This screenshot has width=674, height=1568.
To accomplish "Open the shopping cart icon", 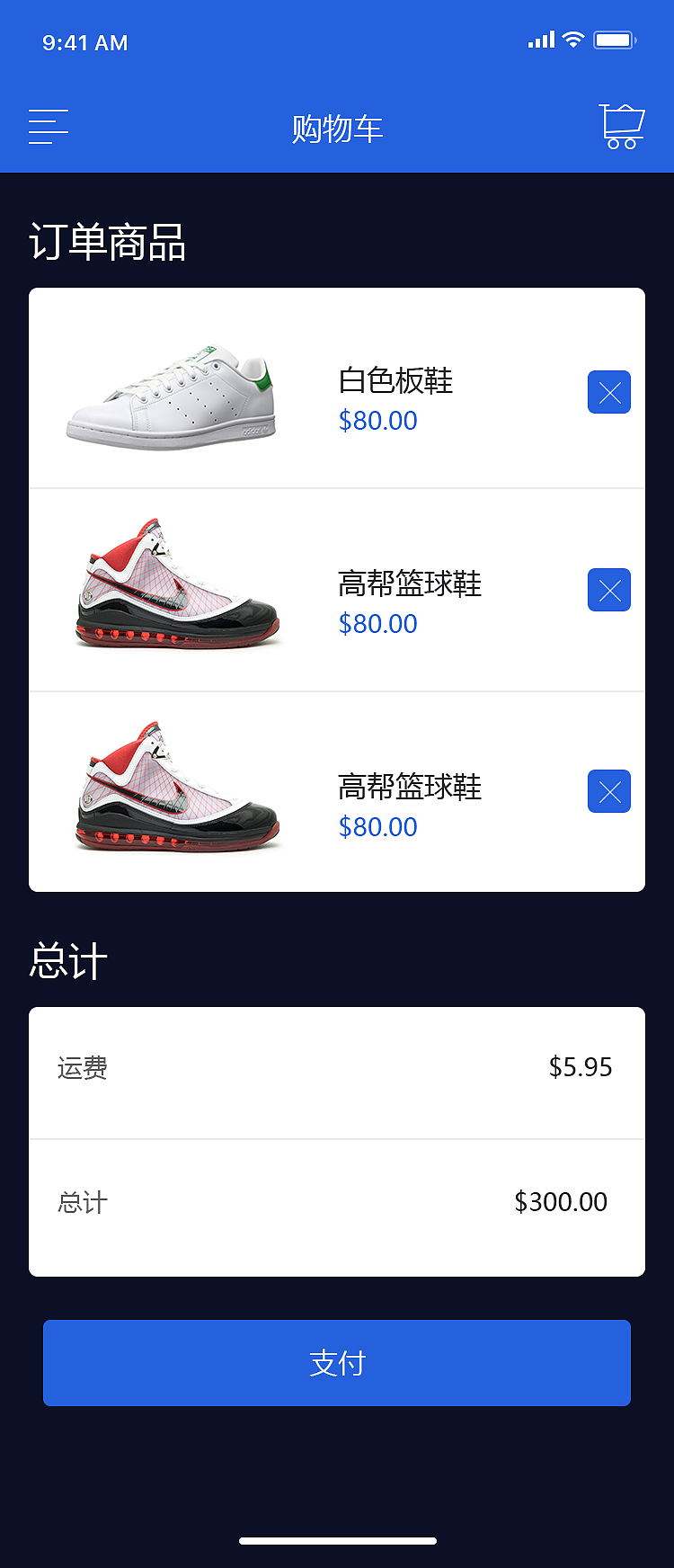I will coord(620,127).
